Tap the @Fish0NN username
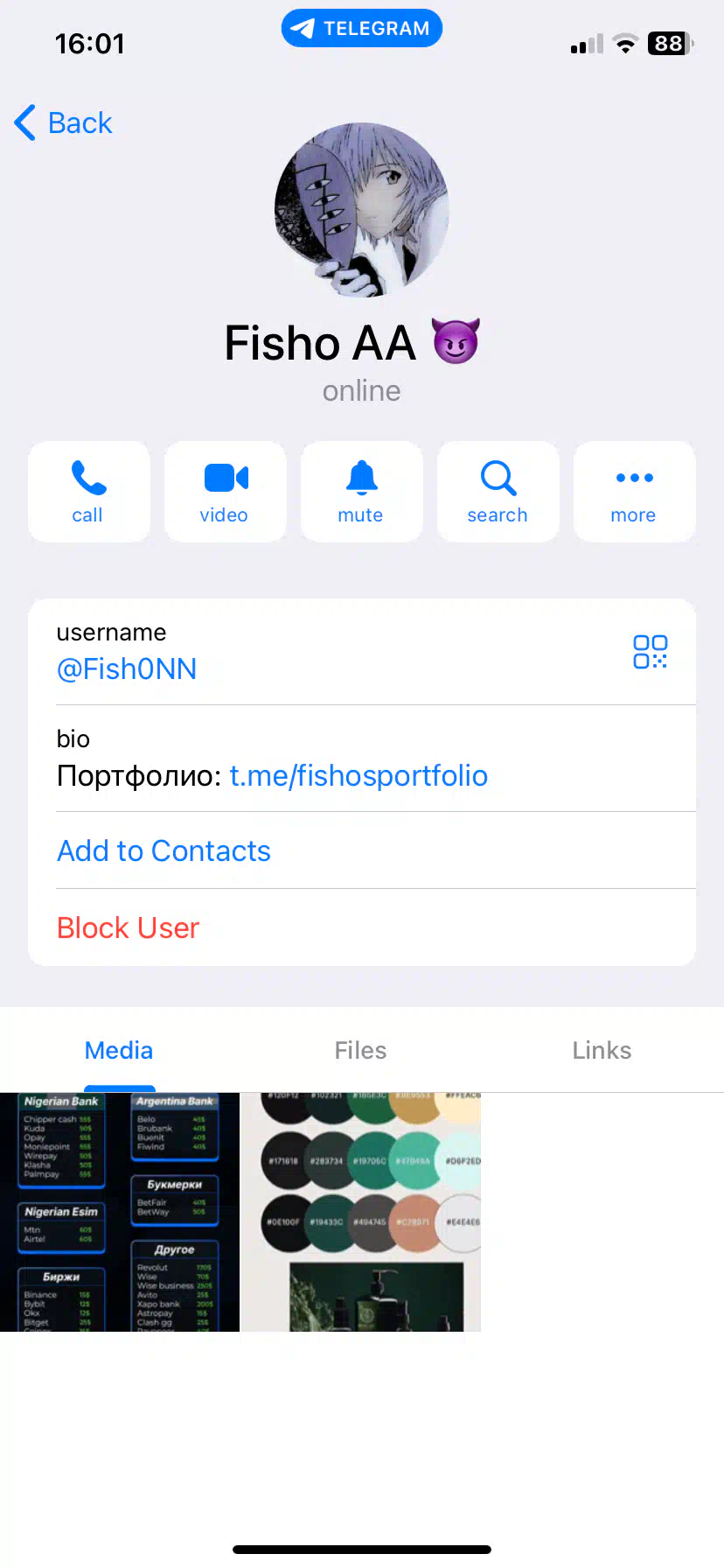This screenshot has height=1568, width=724. click(x=127, y=669)
